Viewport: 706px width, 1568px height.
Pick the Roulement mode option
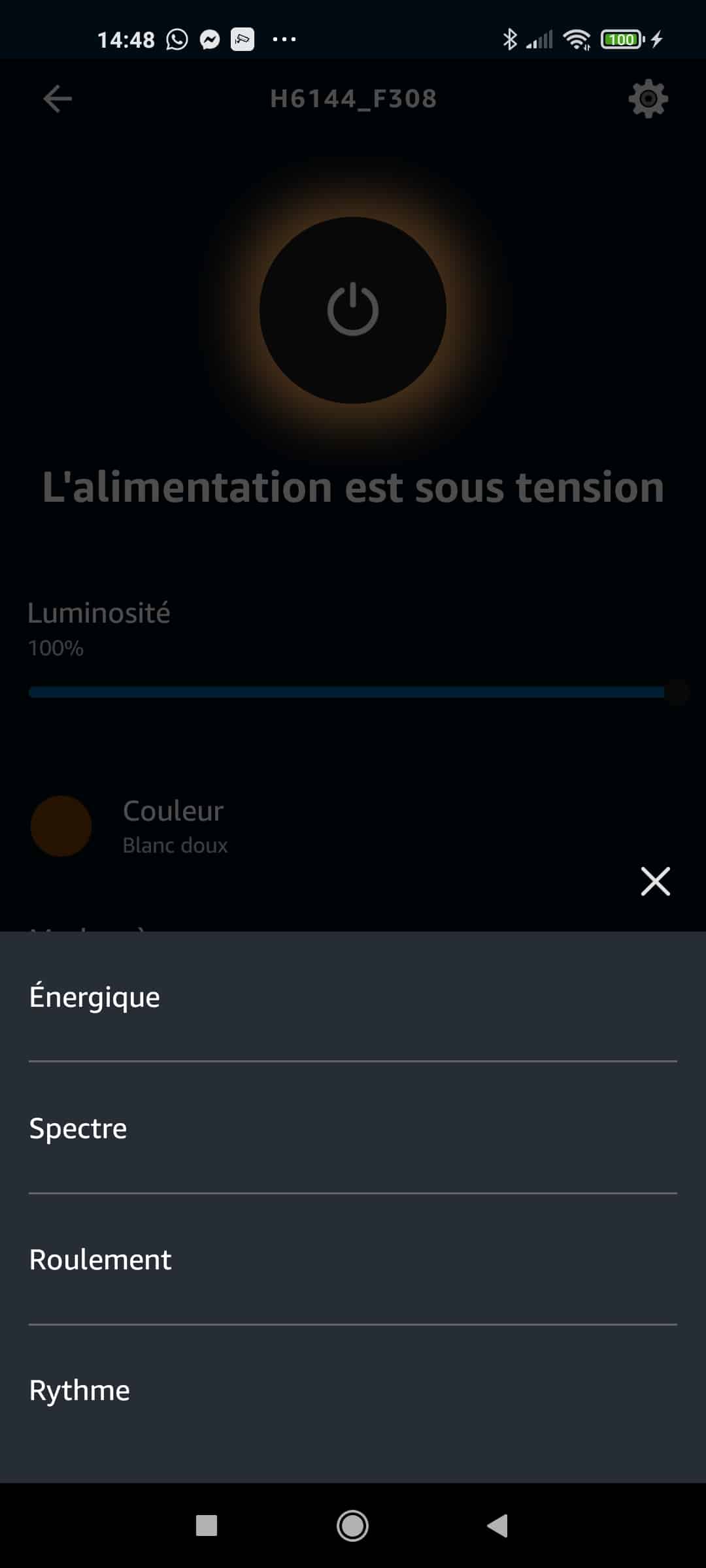(353, 1259)
